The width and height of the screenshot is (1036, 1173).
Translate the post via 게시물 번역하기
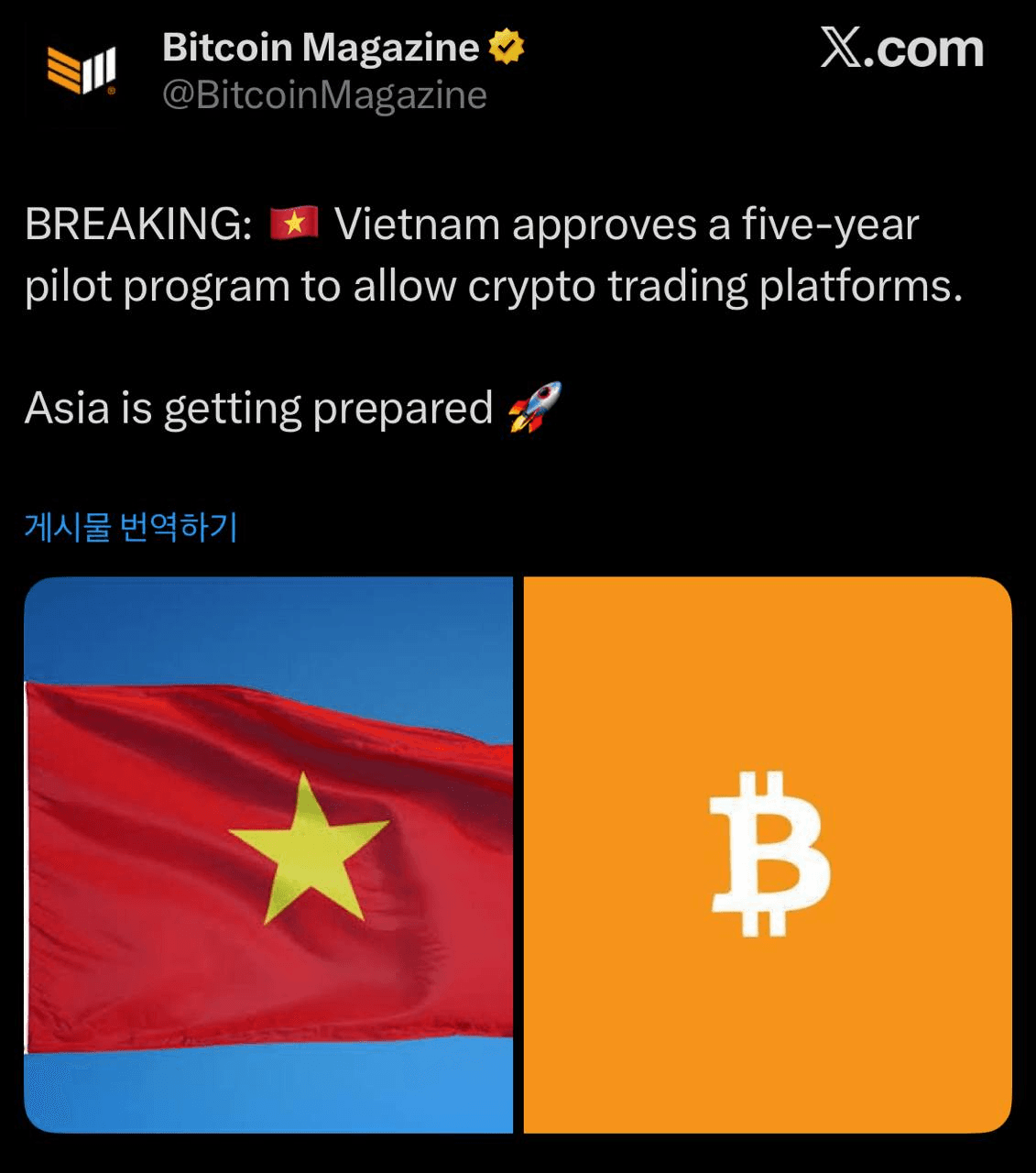click(131, 527)
